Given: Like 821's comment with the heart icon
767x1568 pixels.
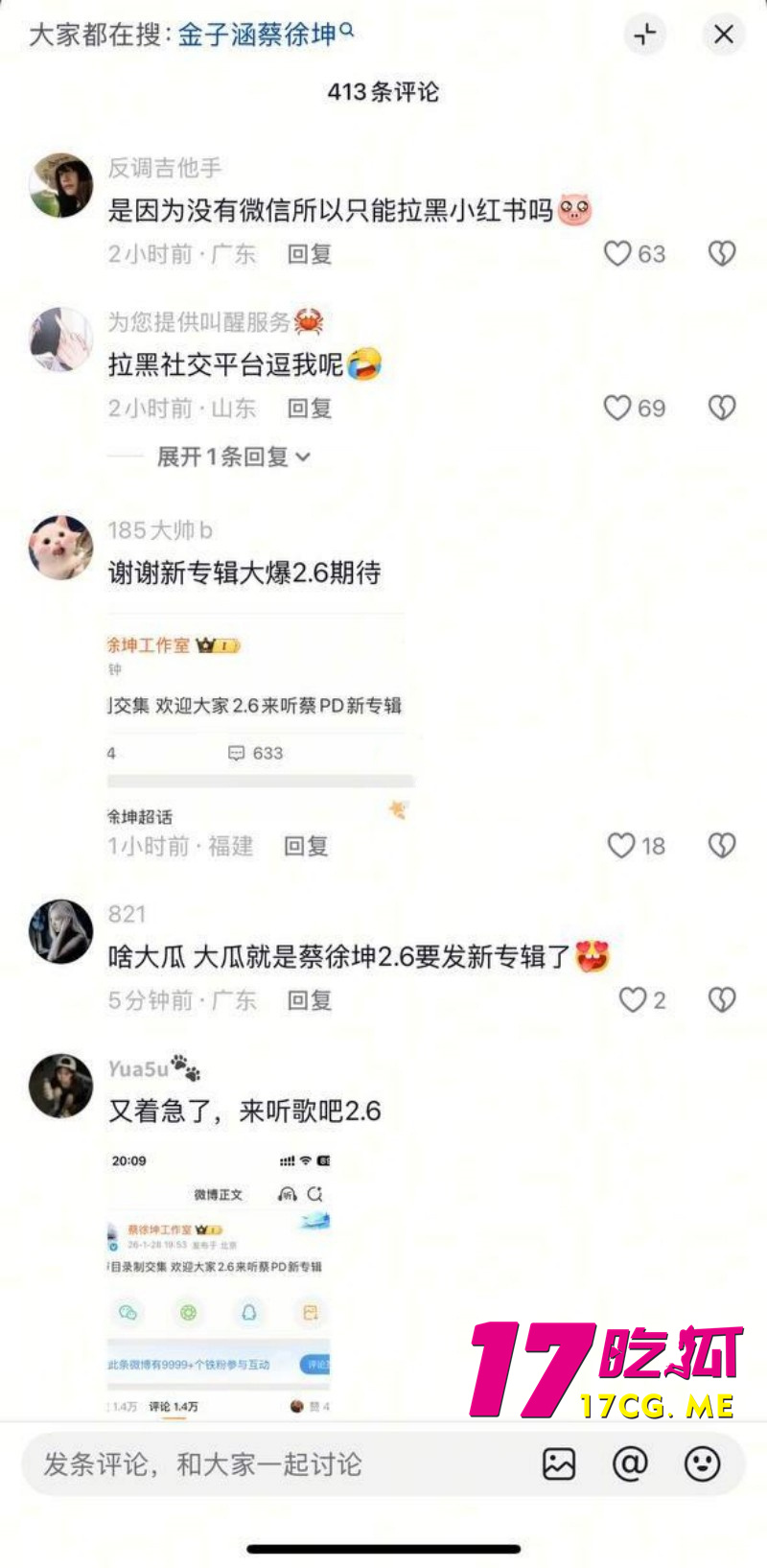Looking at the screenshot, I should [x=633, y=1000].
